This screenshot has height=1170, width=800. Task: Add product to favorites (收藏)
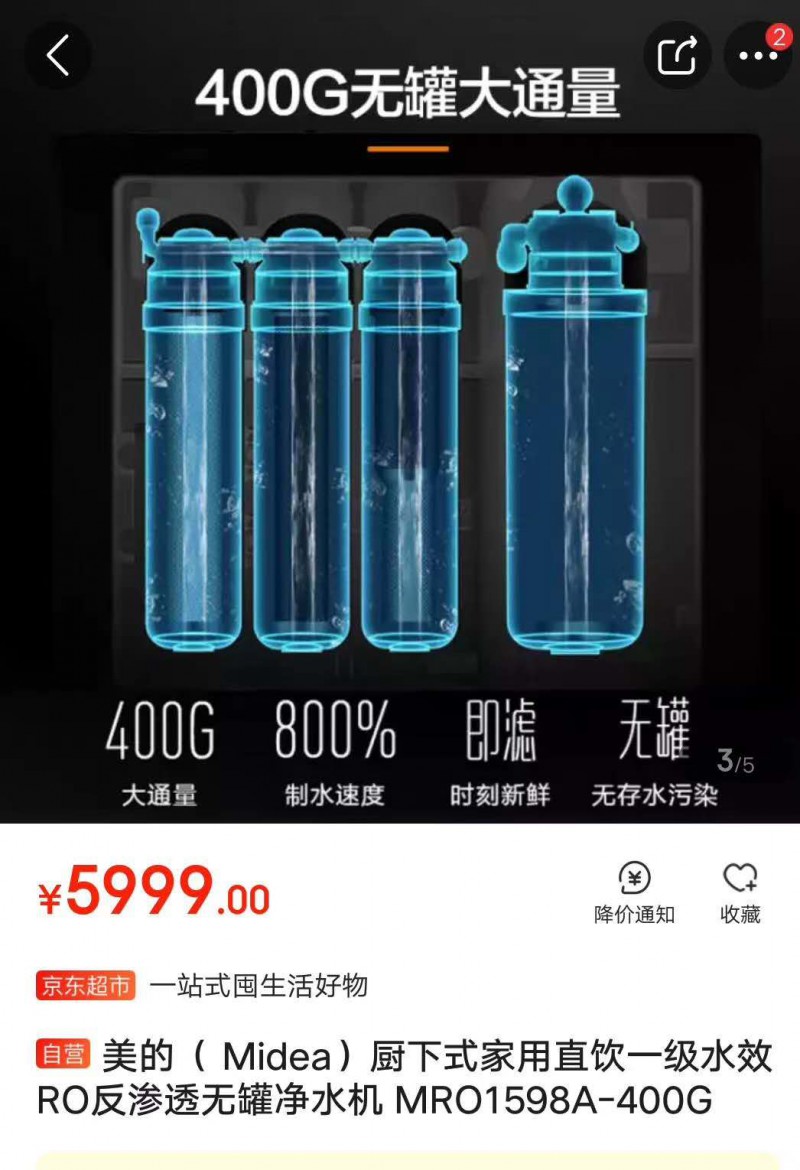click(x=740, y=891)
